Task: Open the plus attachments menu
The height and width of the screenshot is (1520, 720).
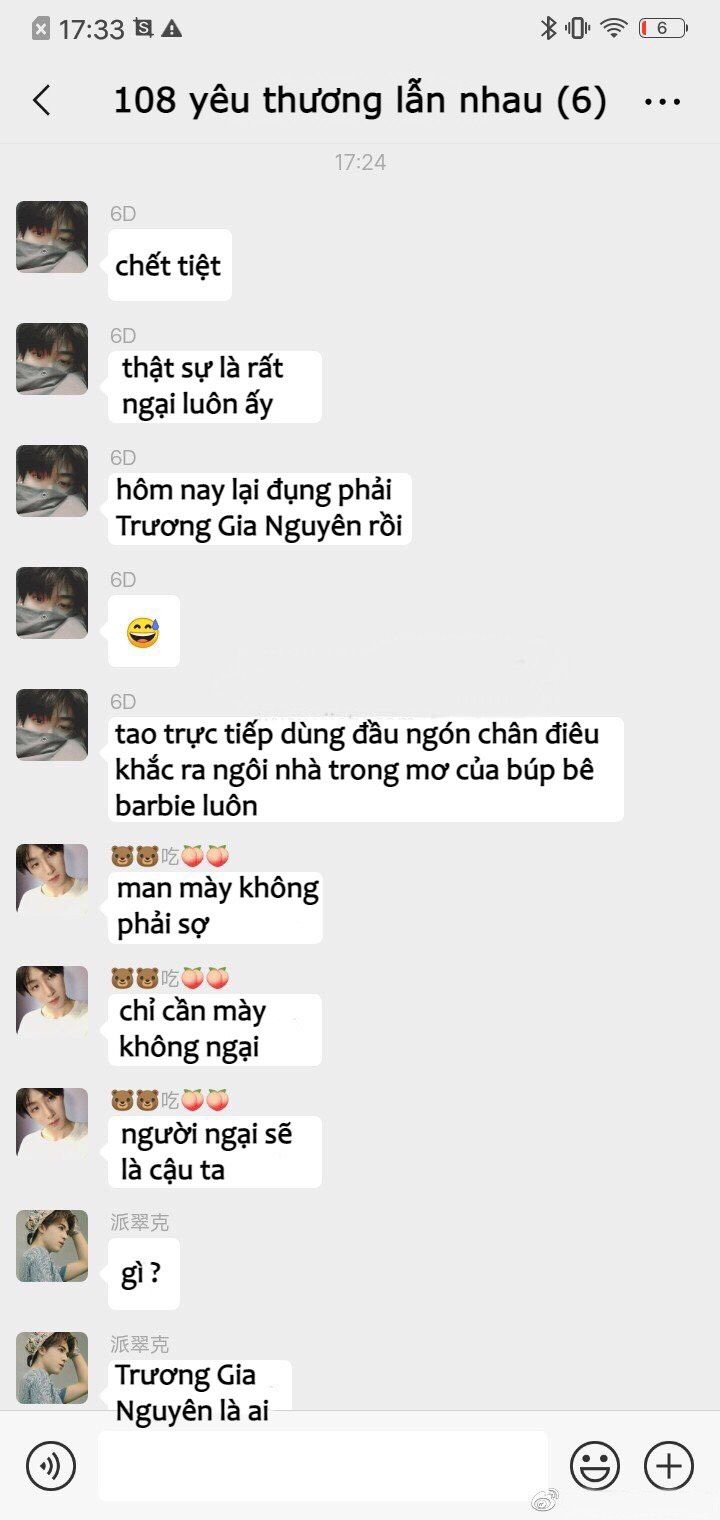Action: (669, 1466)
